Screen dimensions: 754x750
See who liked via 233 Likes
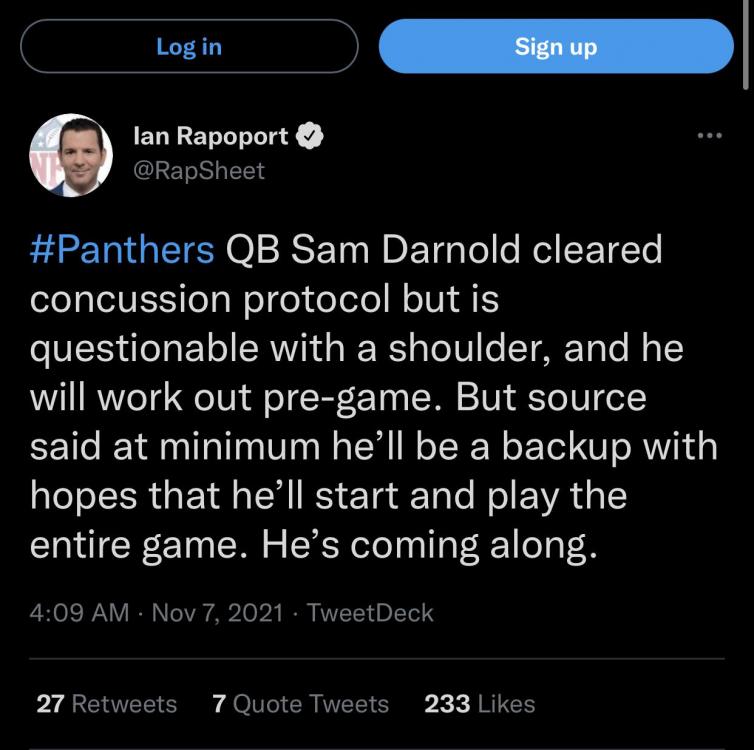coord(479,703)
